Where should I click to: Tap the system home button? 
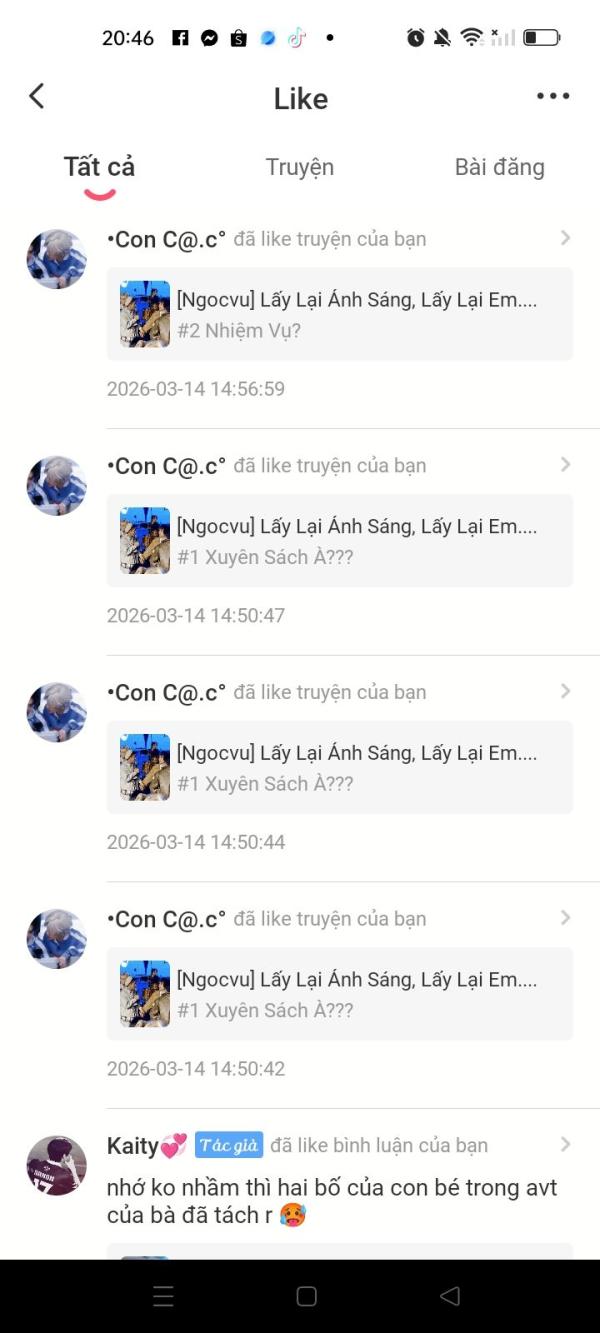pos(307,1296)
